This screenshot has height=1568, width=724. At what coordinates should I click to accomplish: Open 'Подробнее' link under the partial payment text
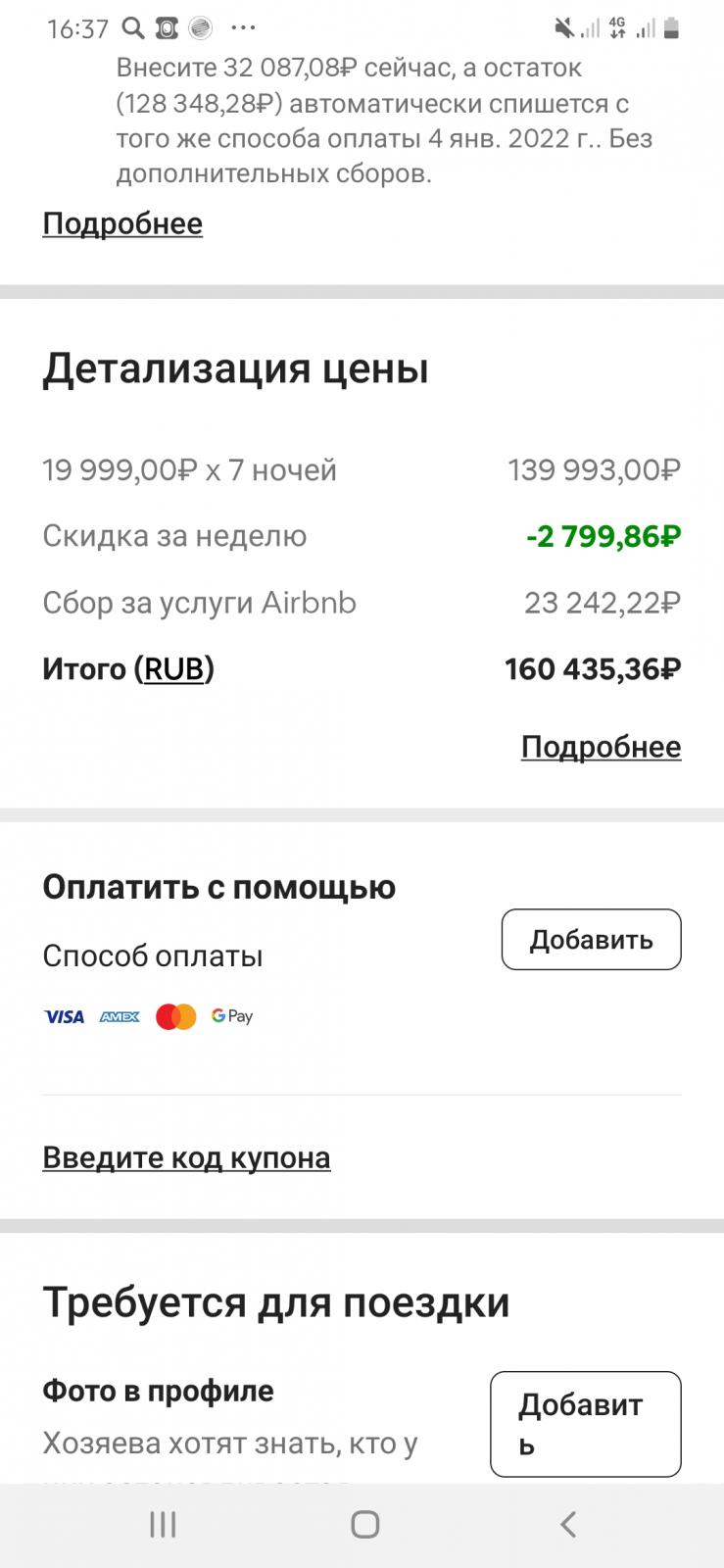pos(122,223)
